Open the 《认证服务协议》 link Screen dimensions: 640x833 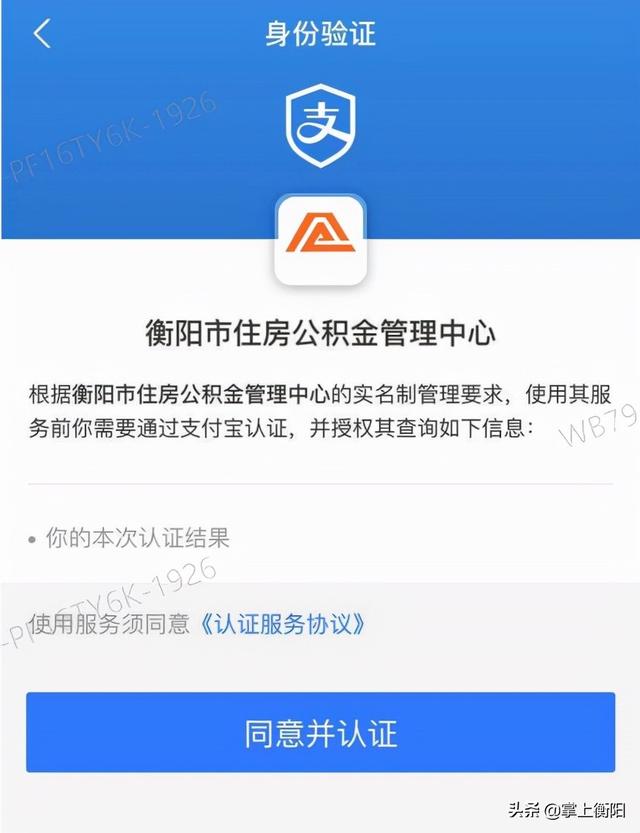[x=281, y=625]
